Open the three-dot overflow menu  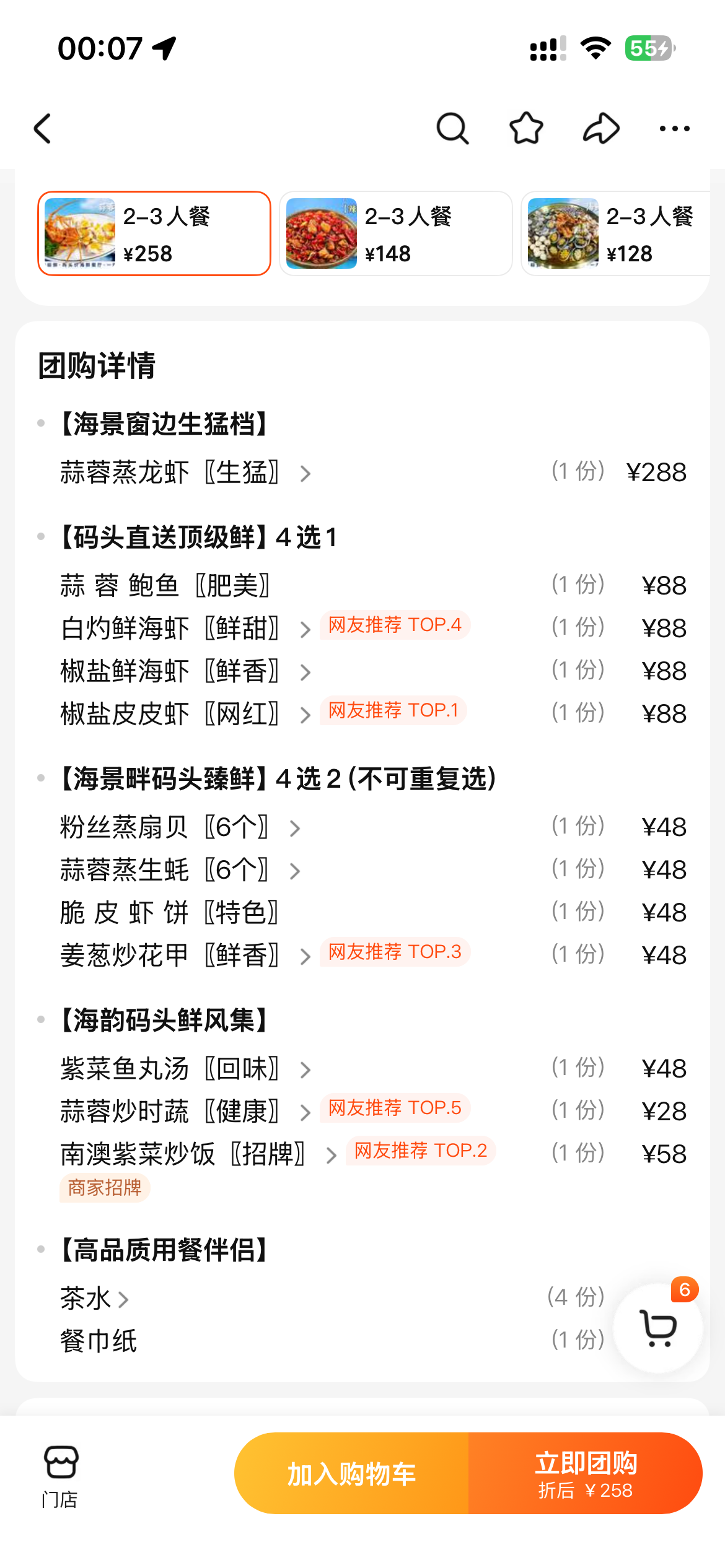(674, 129)
